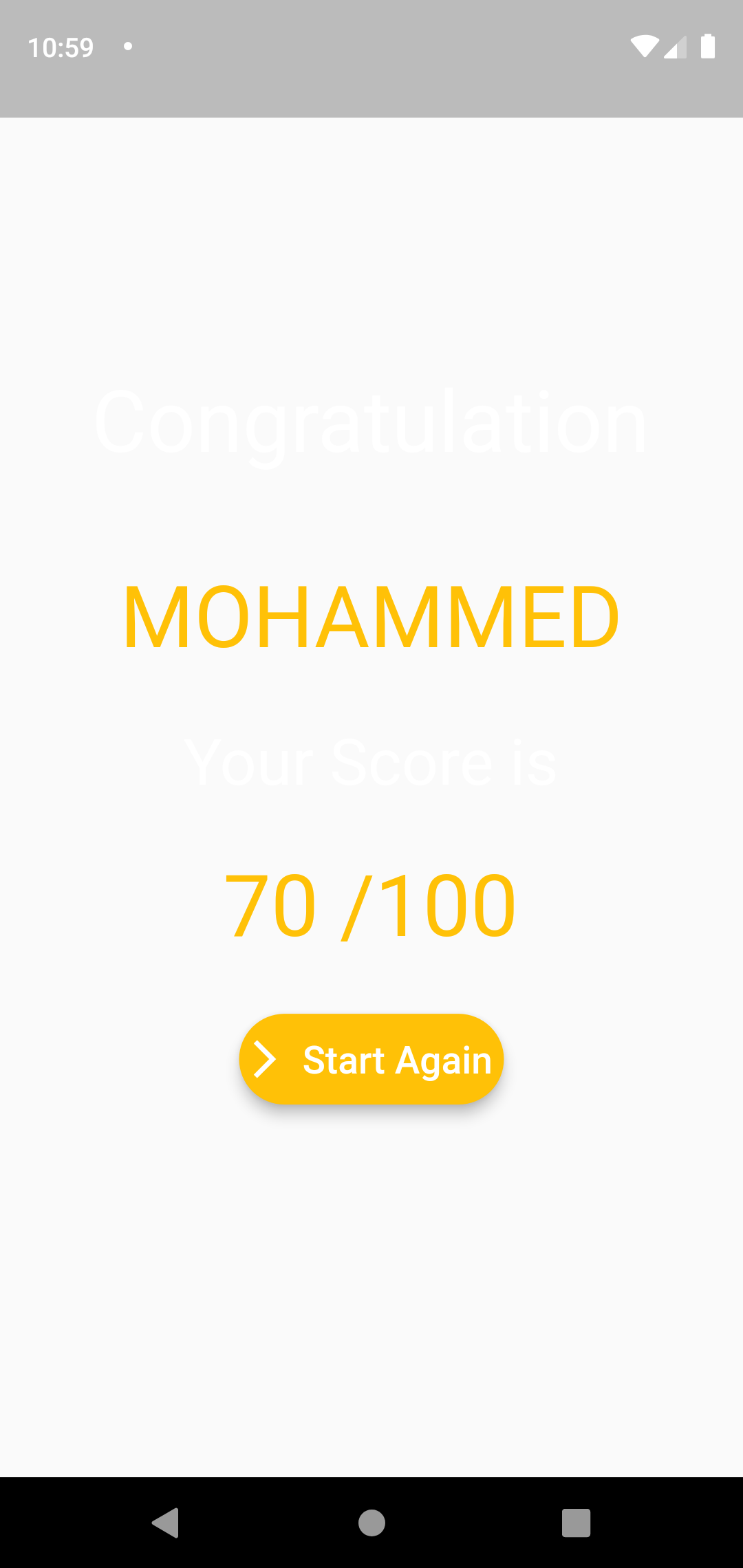This screenshot has width=743, height=1568.
Task: Tap the score number 70
Action: pyautogui.click(x=270, y=904)
